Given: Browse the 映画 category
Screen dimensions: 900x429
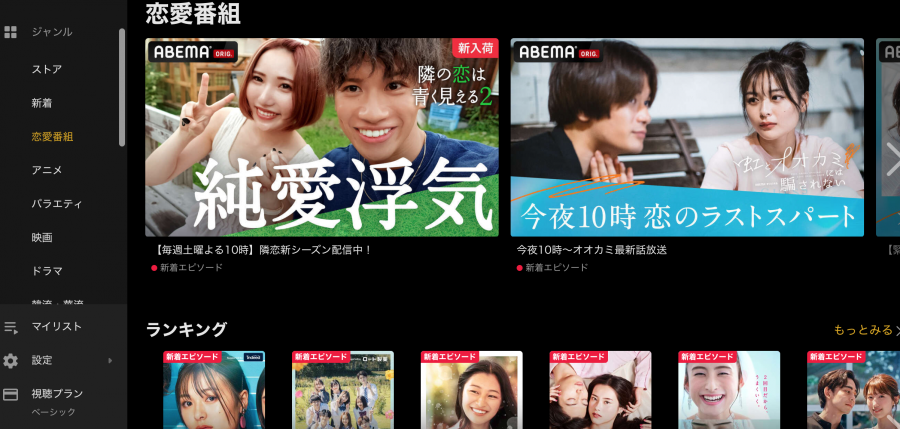Looking at the screenshot, I should [x=41, y=238].
